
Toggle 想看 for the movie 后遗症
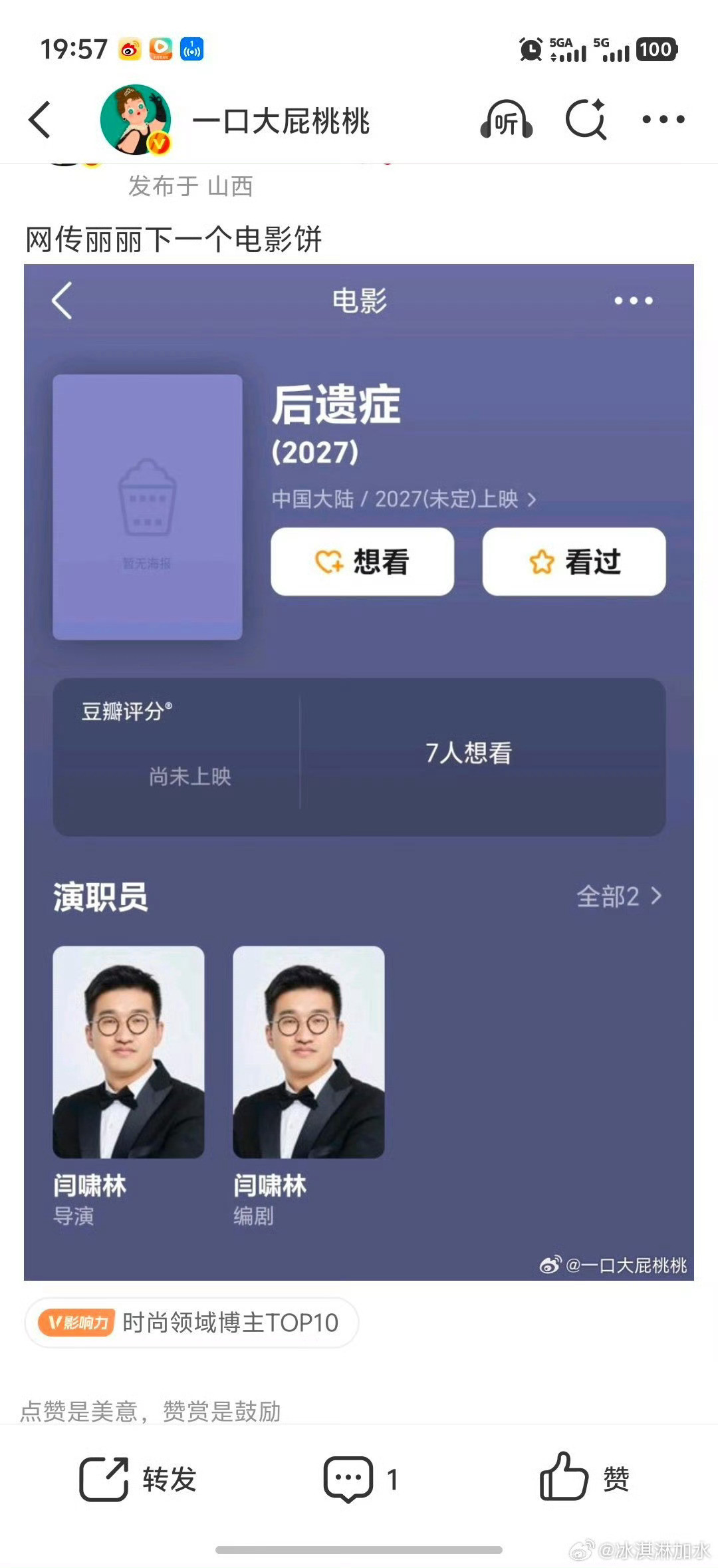point(362,561)
